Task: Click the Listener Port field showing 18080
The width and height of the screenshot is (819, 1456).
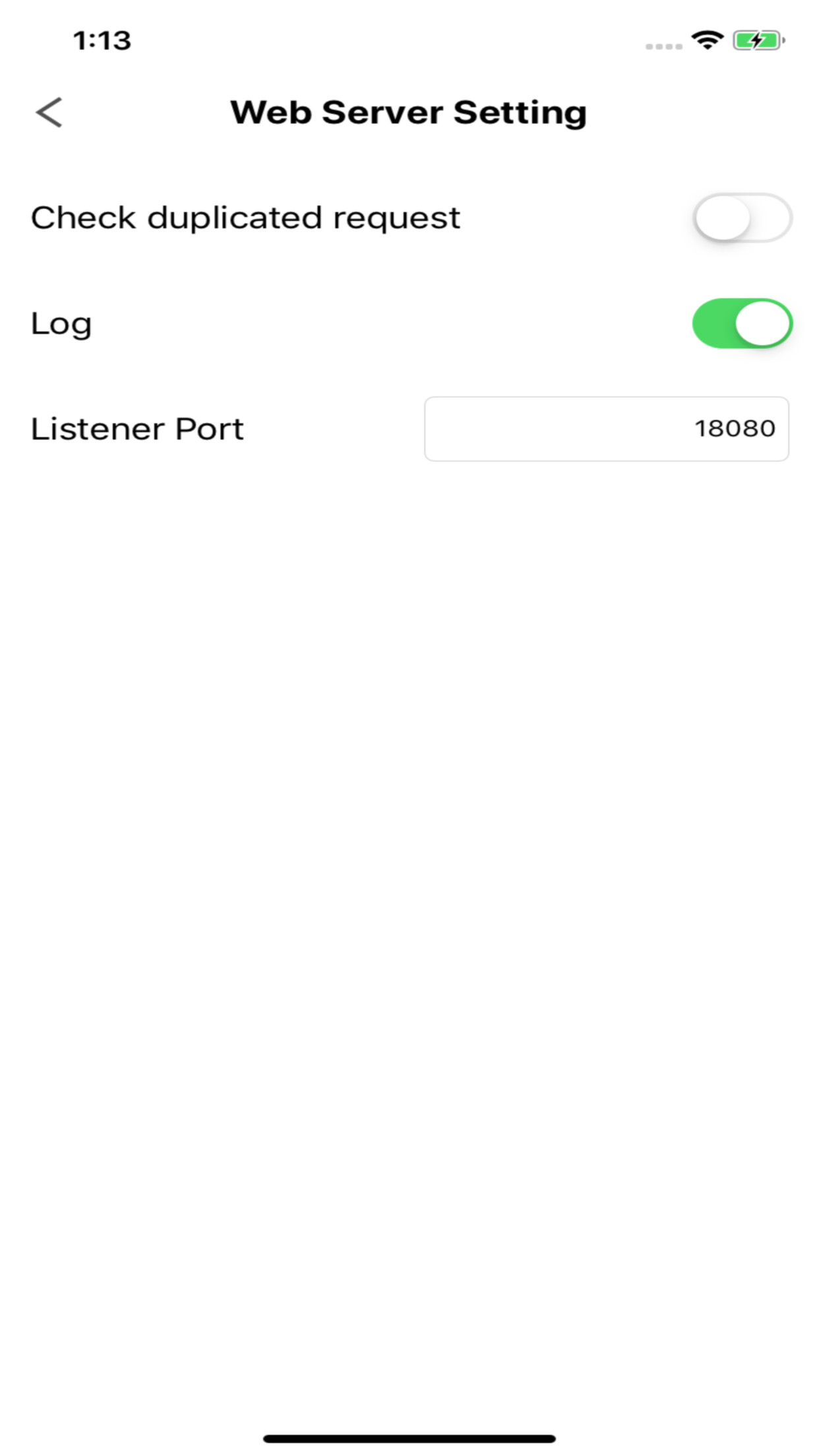Action: tap(605, 429)
